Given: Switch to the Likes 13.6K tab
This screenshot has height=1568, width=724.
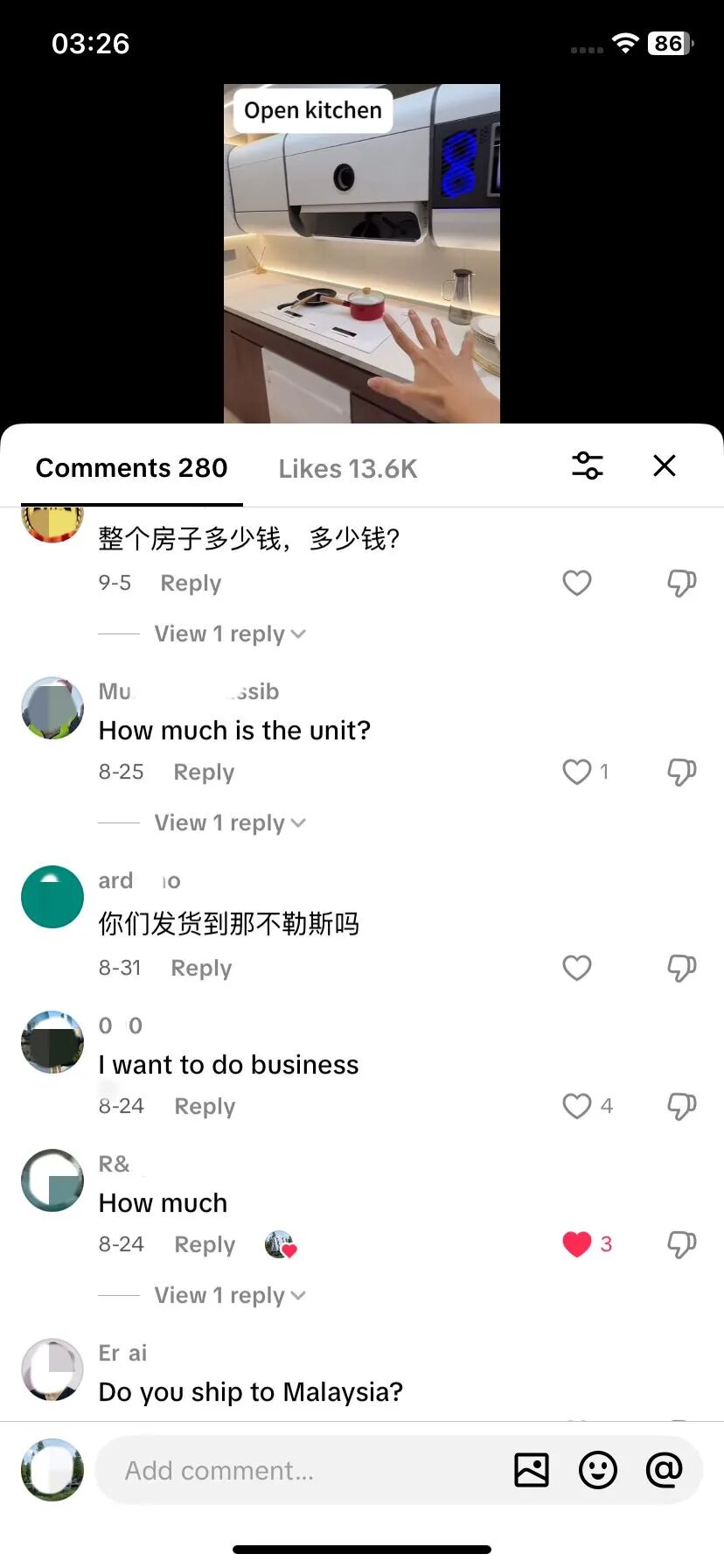Looking at the screenshot, I should (x=348, y=469).
